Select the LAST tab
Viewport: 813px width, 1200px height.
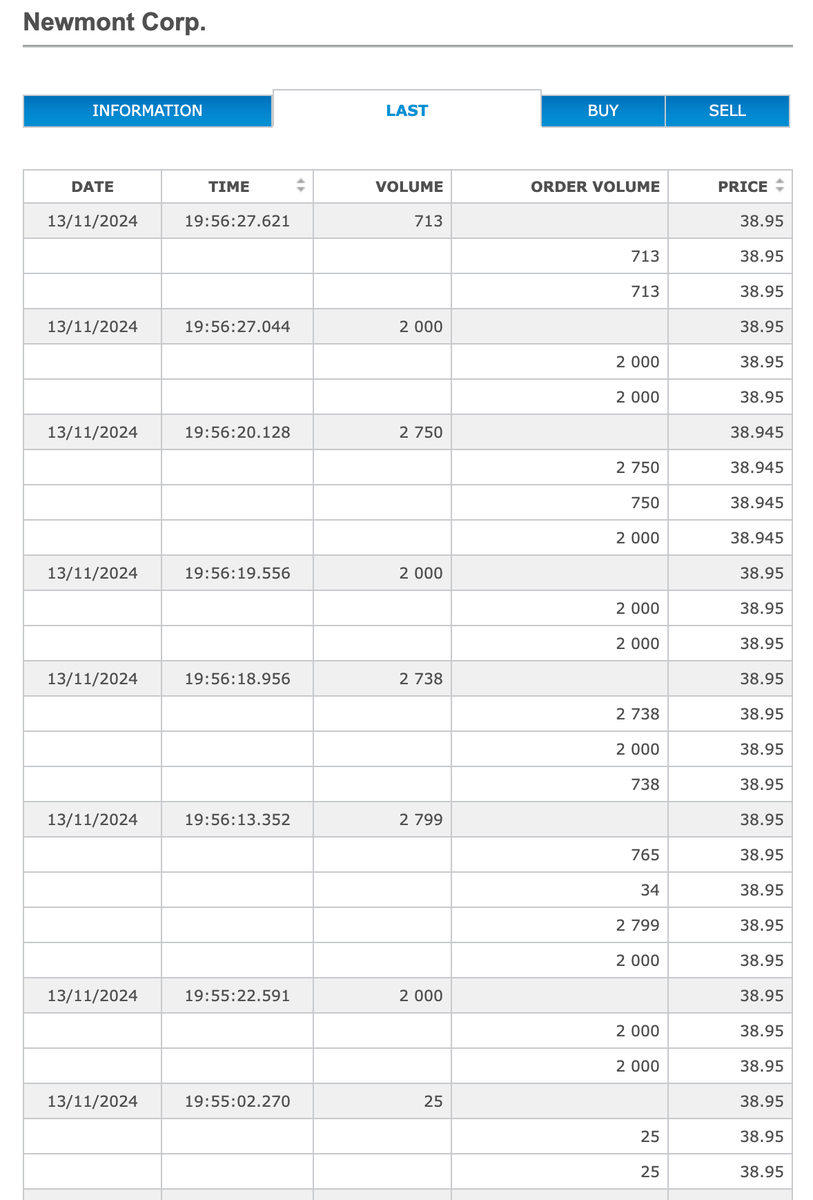406,110
